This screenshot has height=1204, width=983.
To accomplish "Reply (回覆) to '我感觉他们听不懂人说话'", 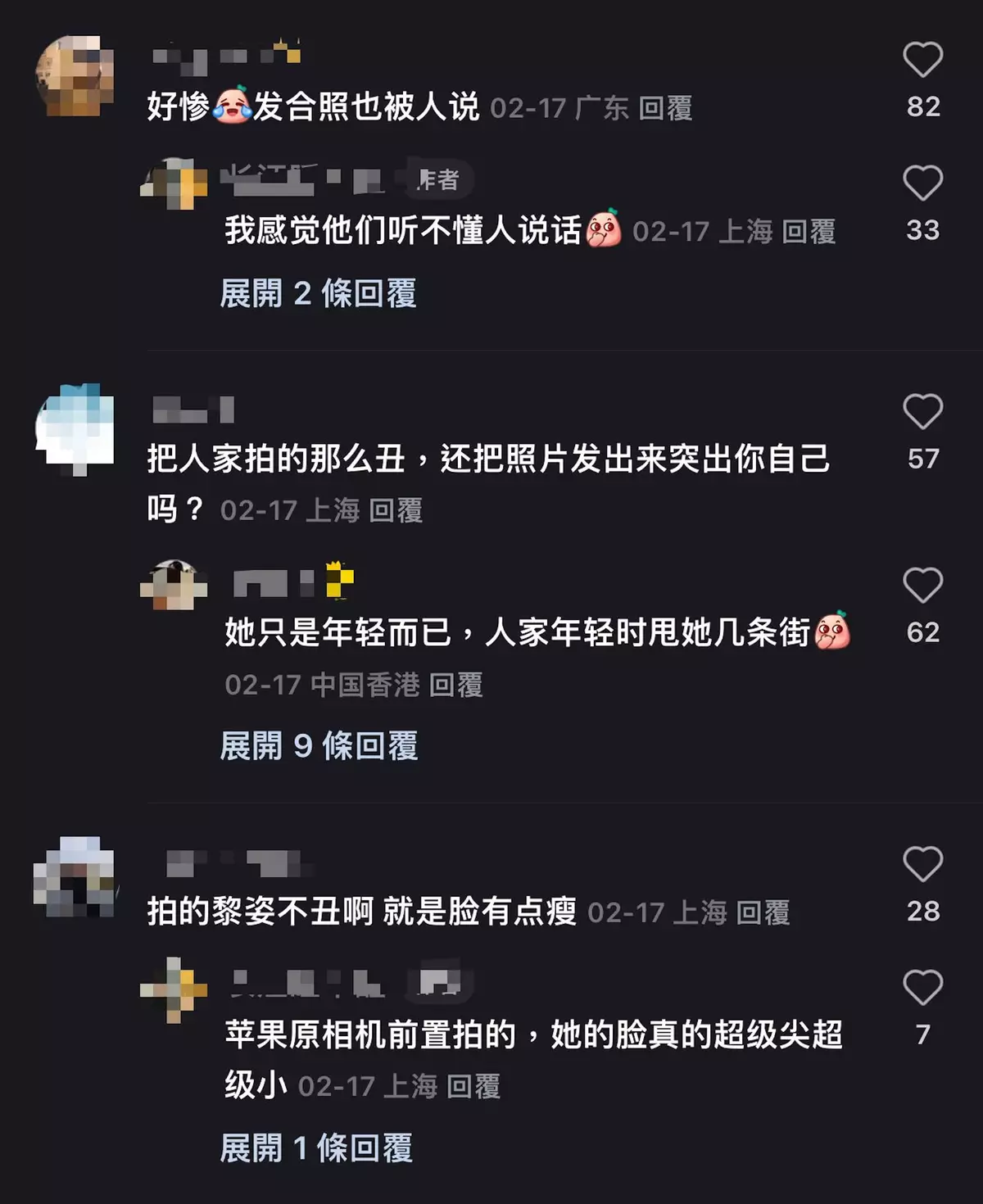I will (x=809, y=232).
